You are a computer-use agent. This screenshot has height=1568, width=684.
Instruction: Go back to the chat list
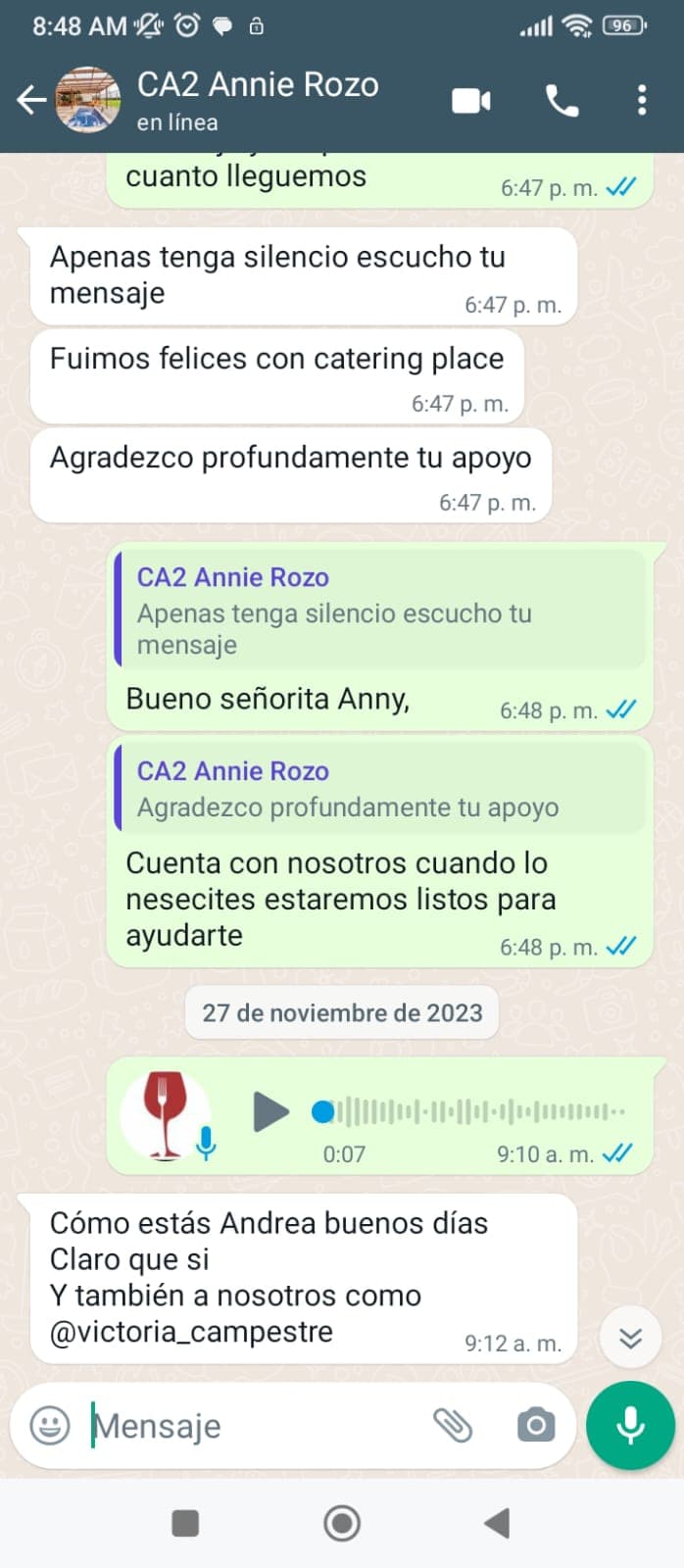pos(31,100)
